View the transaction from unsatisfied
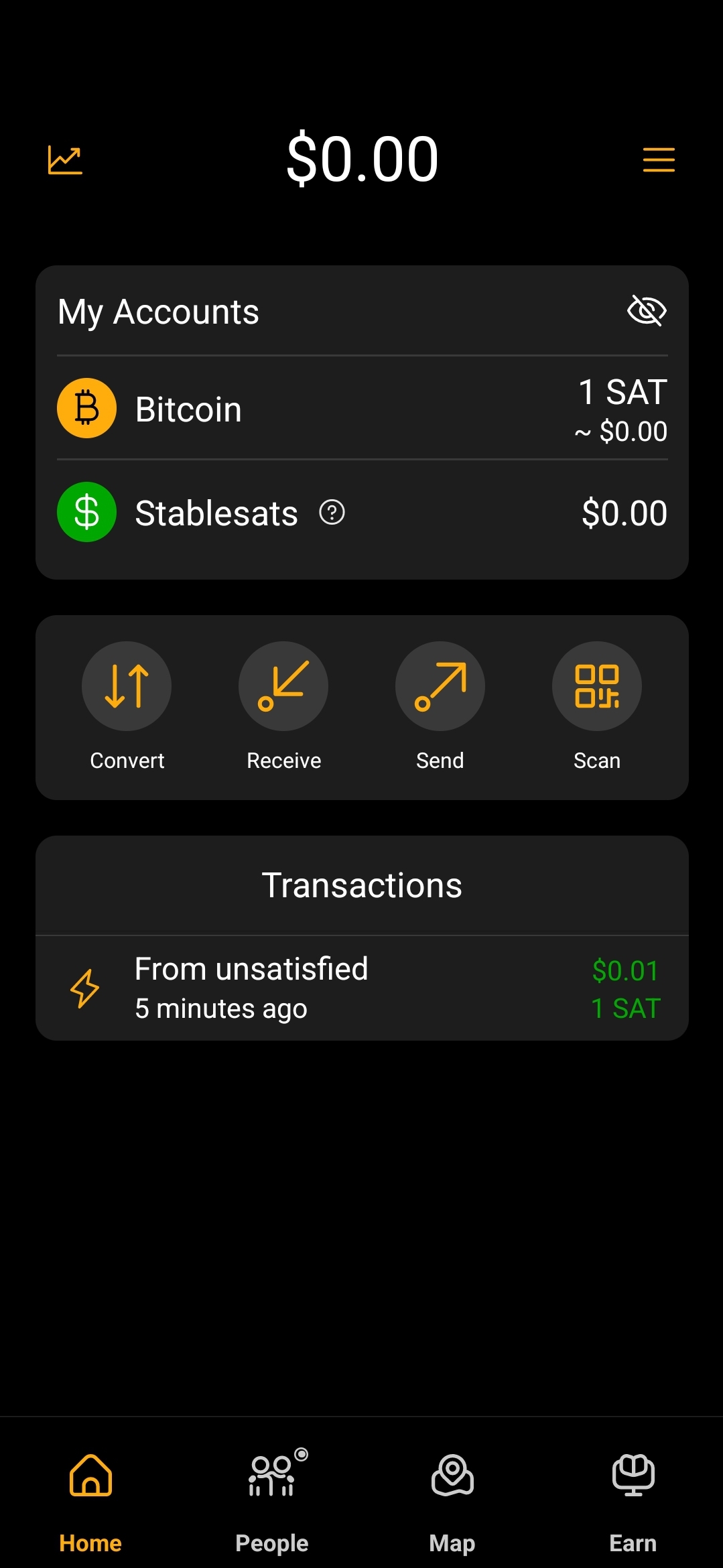Image resolution: width=723 pixels, height=1568 pixels. click(x=362, y=988)
